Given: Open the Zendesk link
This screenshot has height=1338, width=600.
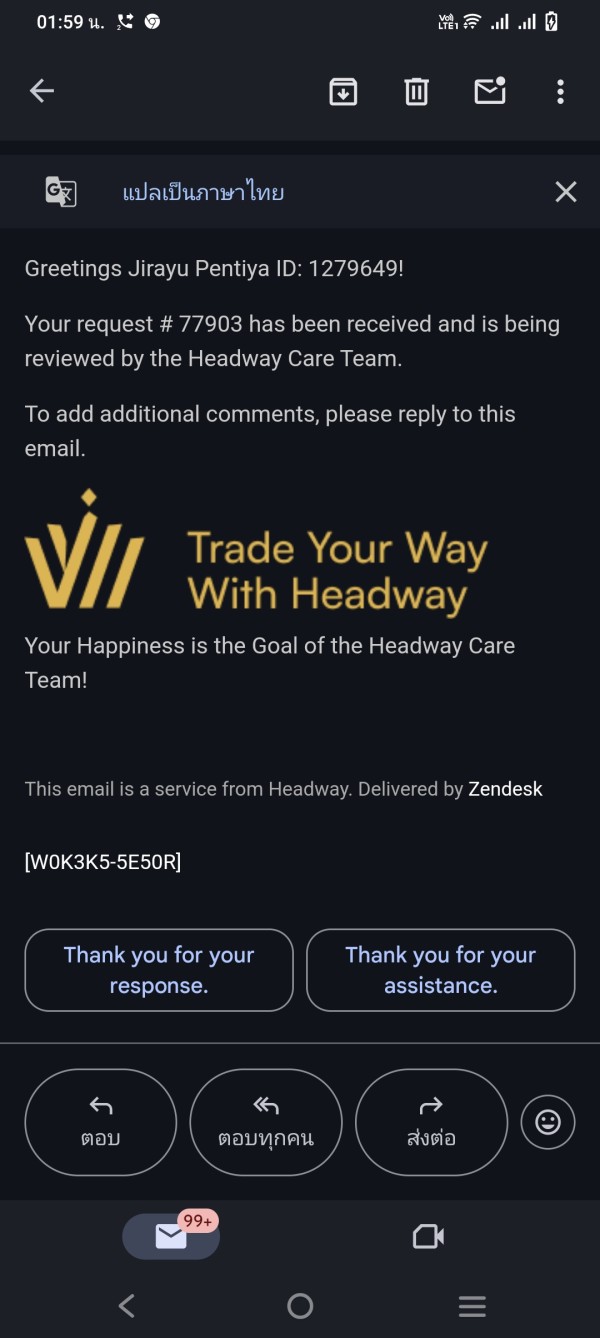Looking at the screenshot, I should coord(505,789).
